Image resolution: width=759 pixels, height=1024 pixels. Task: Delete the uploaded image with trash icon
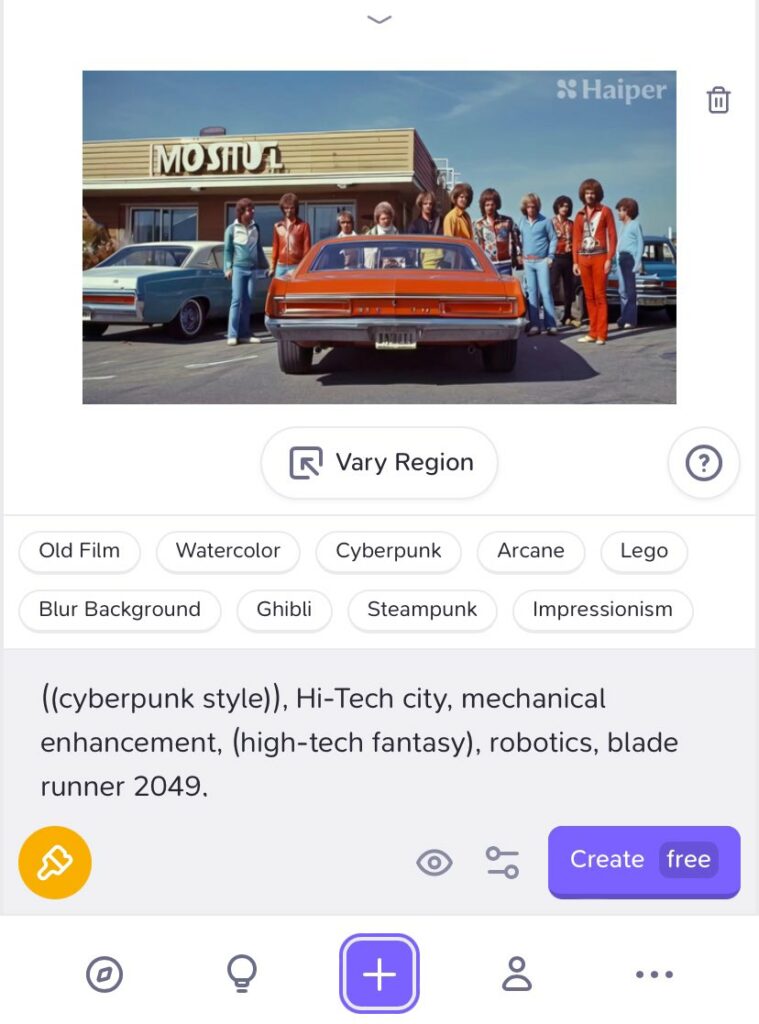pyautogui.click(x=718, y=100)
